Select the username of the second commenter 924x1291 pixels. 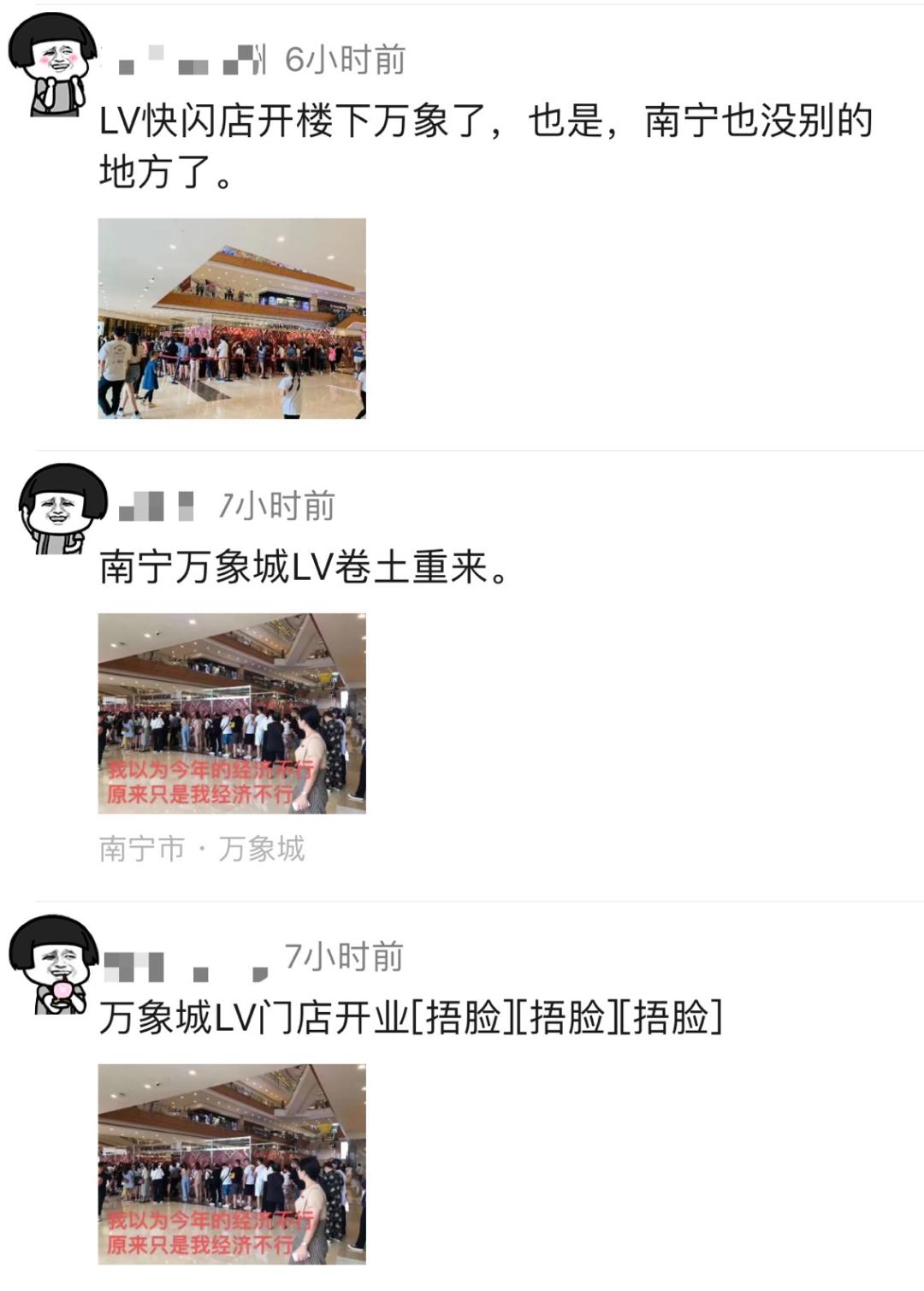point(158,505)
